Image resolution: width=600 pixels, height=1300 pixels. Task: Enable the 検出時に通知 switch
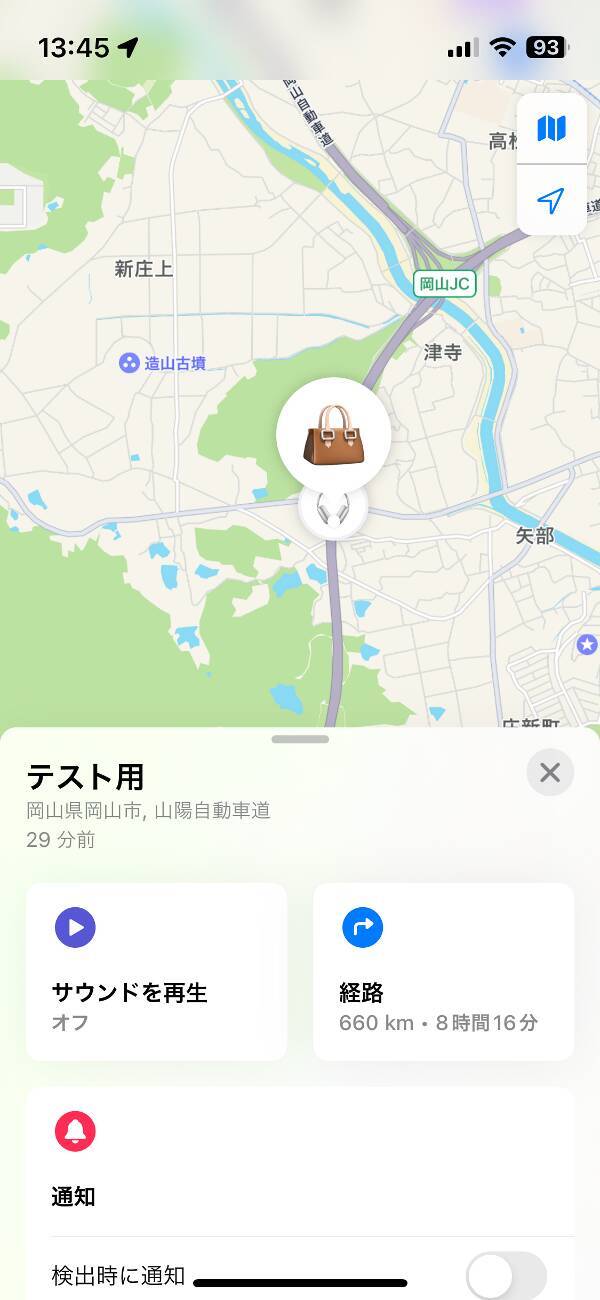tap(506, 1276)
